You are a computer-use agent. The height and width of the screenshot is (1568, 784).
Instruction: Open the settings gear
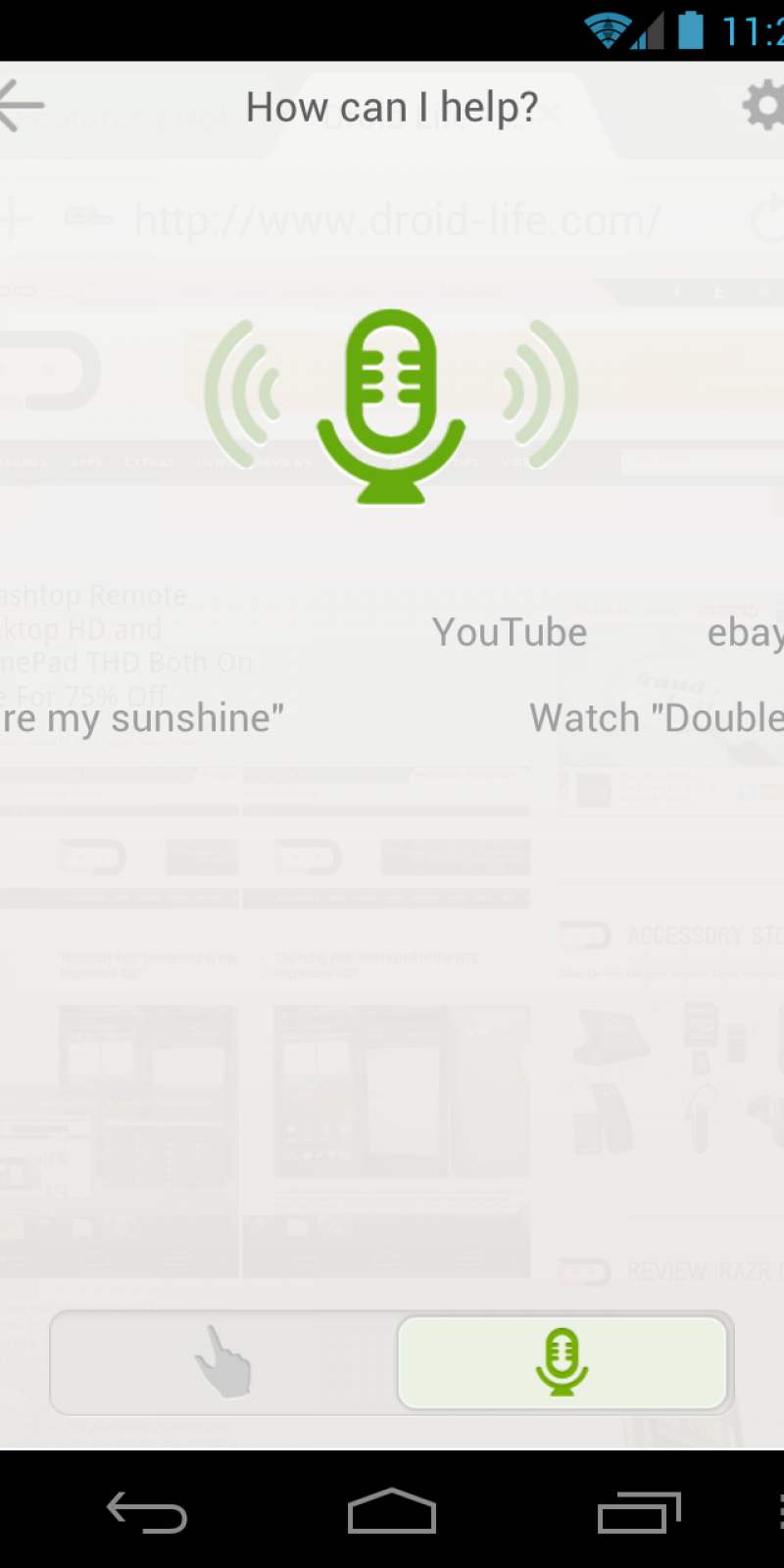(764, 106)
